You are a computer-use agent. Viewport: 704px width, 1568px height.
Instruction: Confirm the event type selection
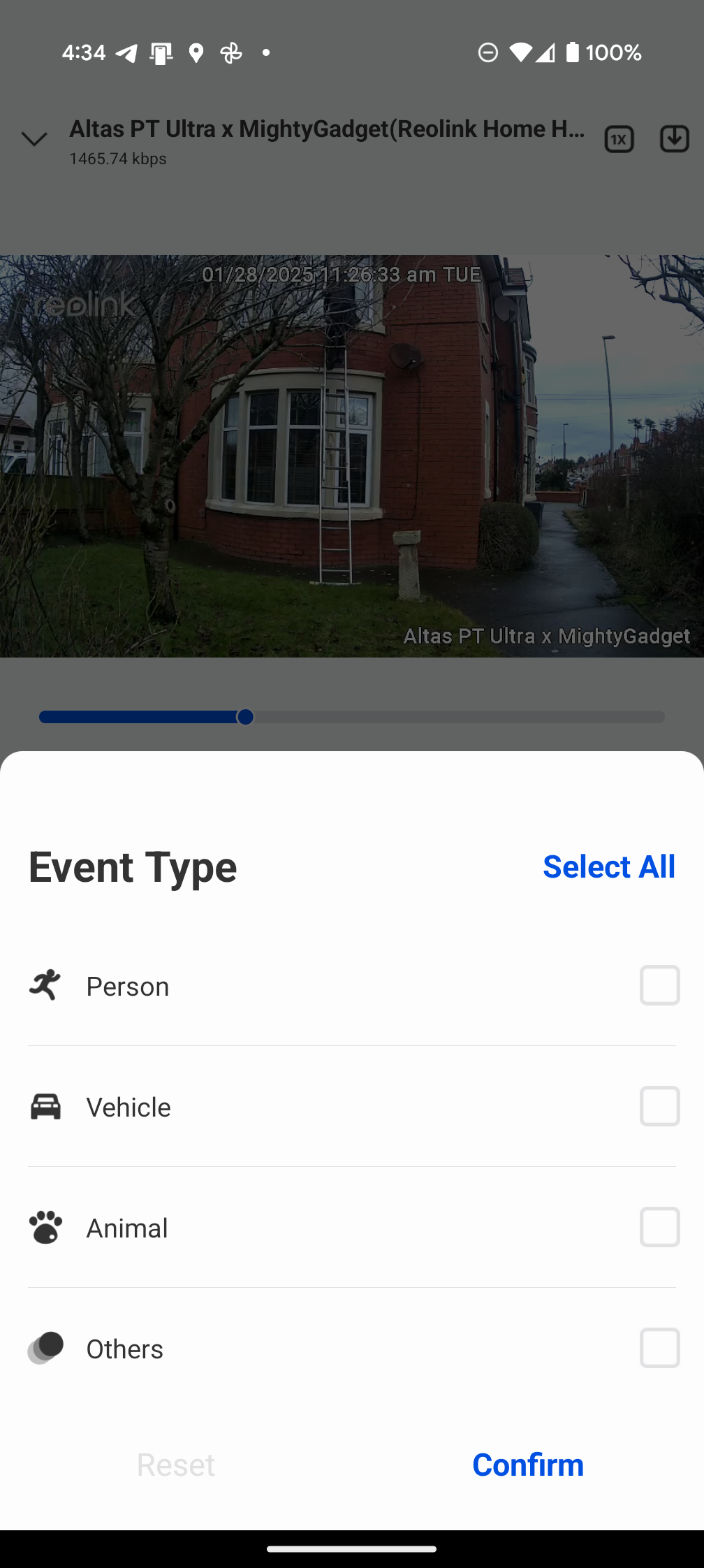pos(528,1465)
